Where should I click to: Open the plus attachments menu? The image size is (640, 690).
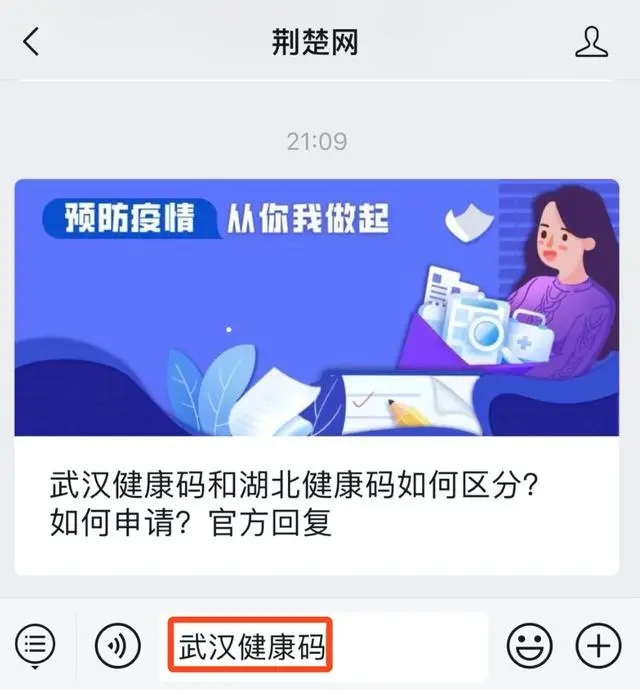click(x=598, y=646)
